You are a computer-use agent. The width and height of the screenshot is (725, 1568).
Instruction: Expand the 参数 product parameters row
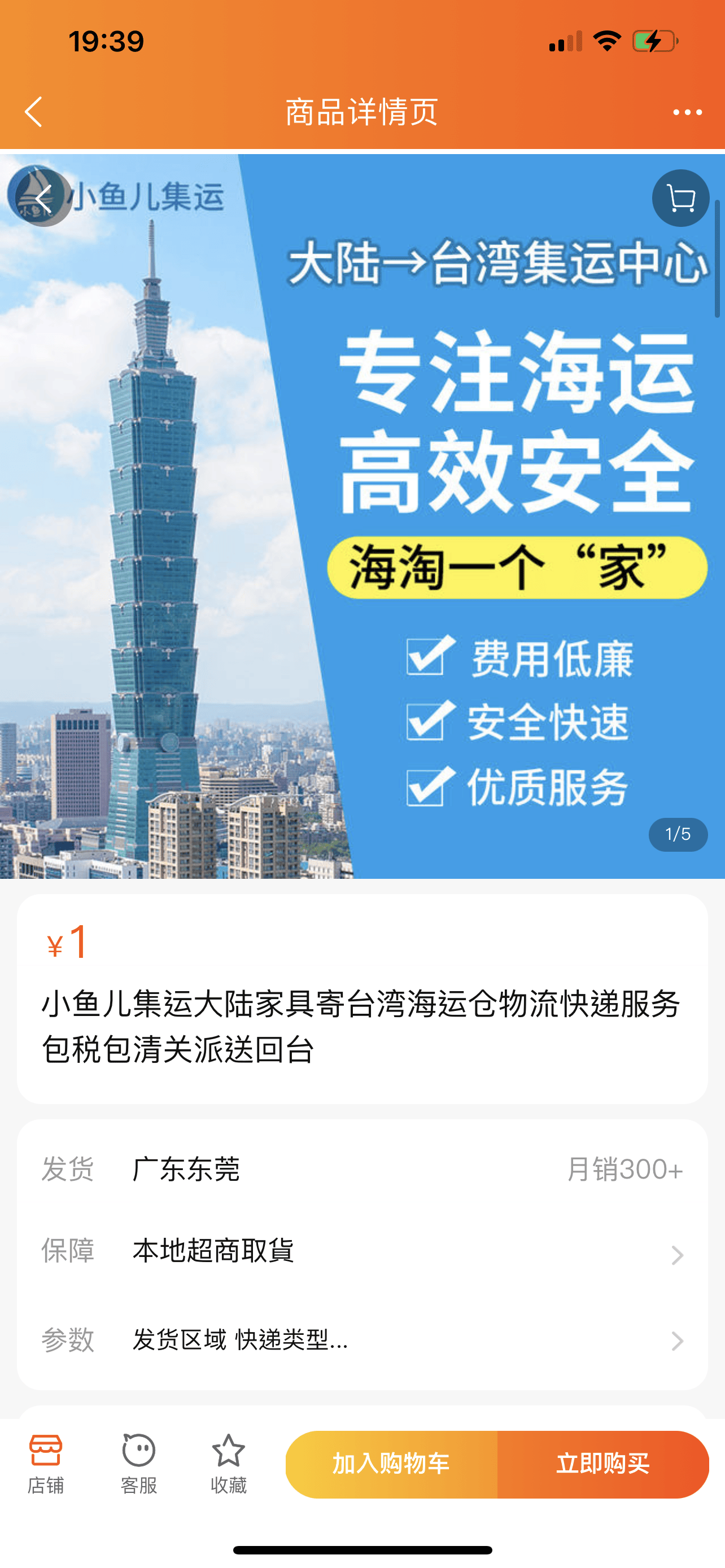click(362, 1340)
